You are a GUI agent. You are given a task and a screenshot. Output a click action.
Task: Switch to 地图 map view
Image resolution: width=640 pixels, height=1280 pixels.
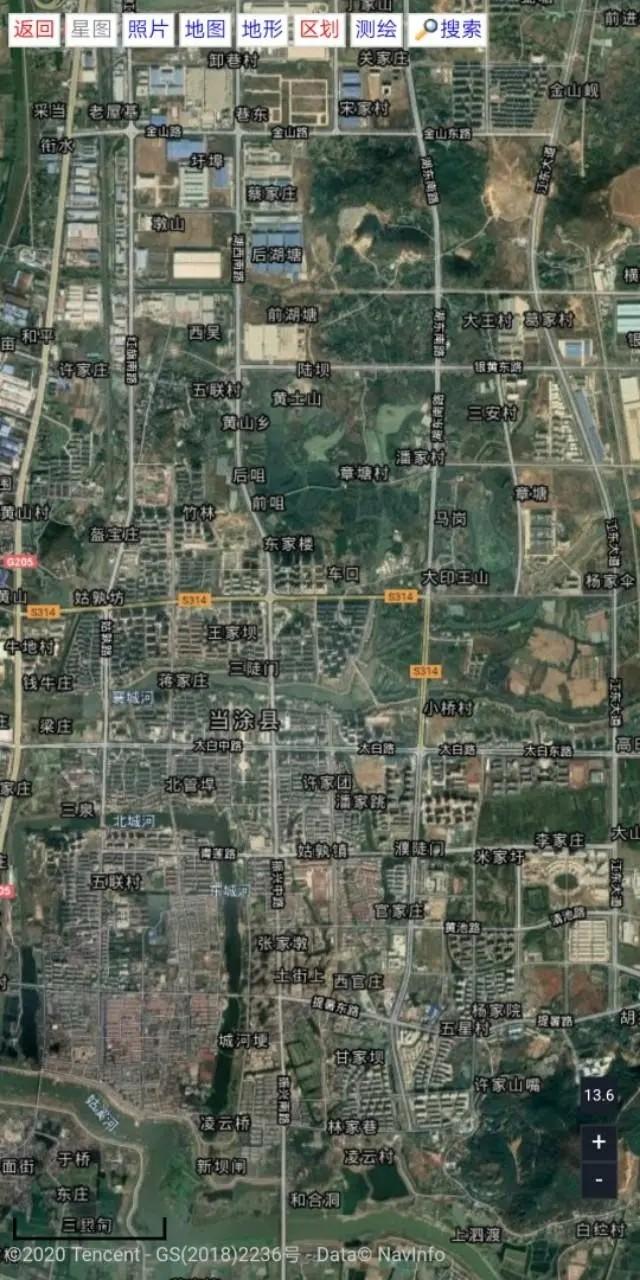[x=206, y=29]
